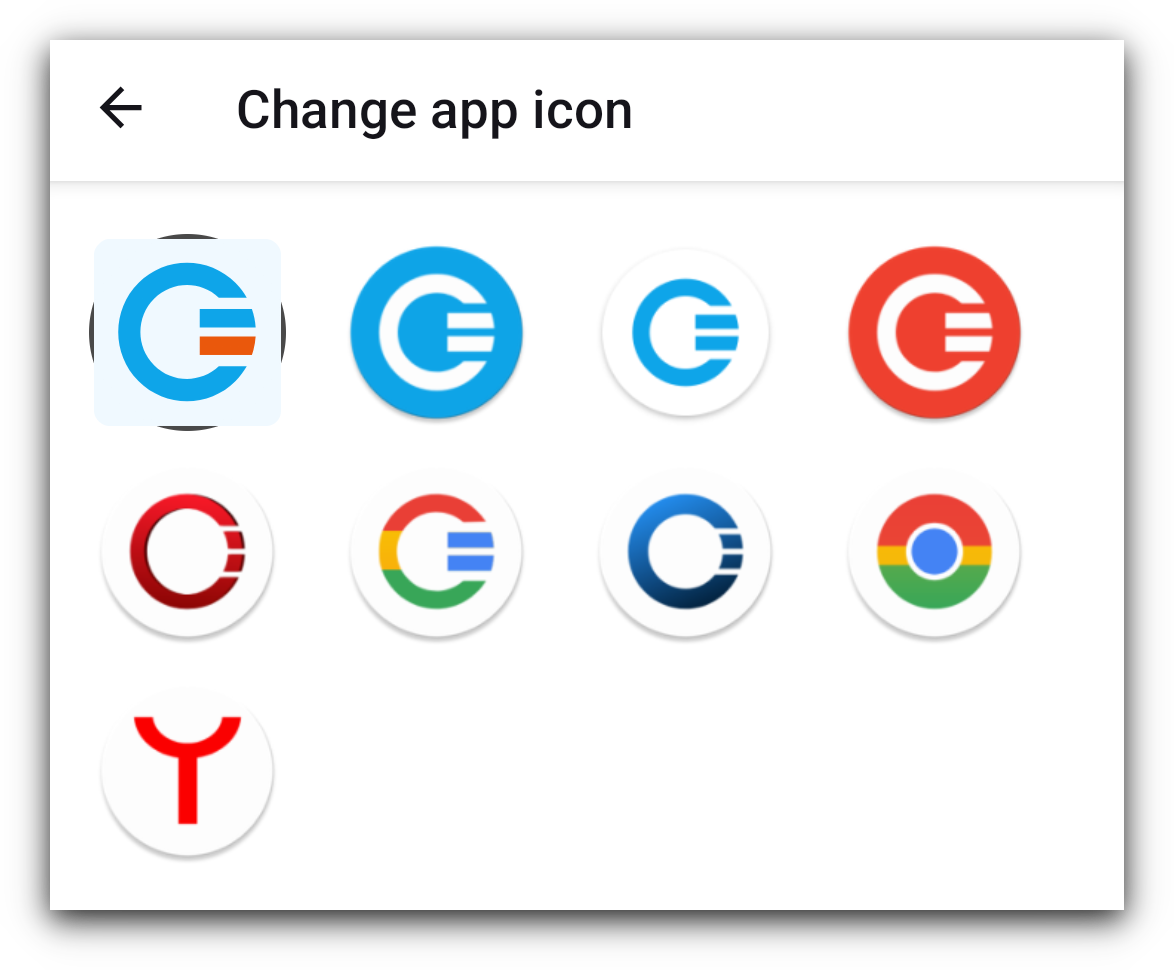Go back using the arrow icon
The height and width of the screenshot is (970, 1174).
click(x=121, y=108)
